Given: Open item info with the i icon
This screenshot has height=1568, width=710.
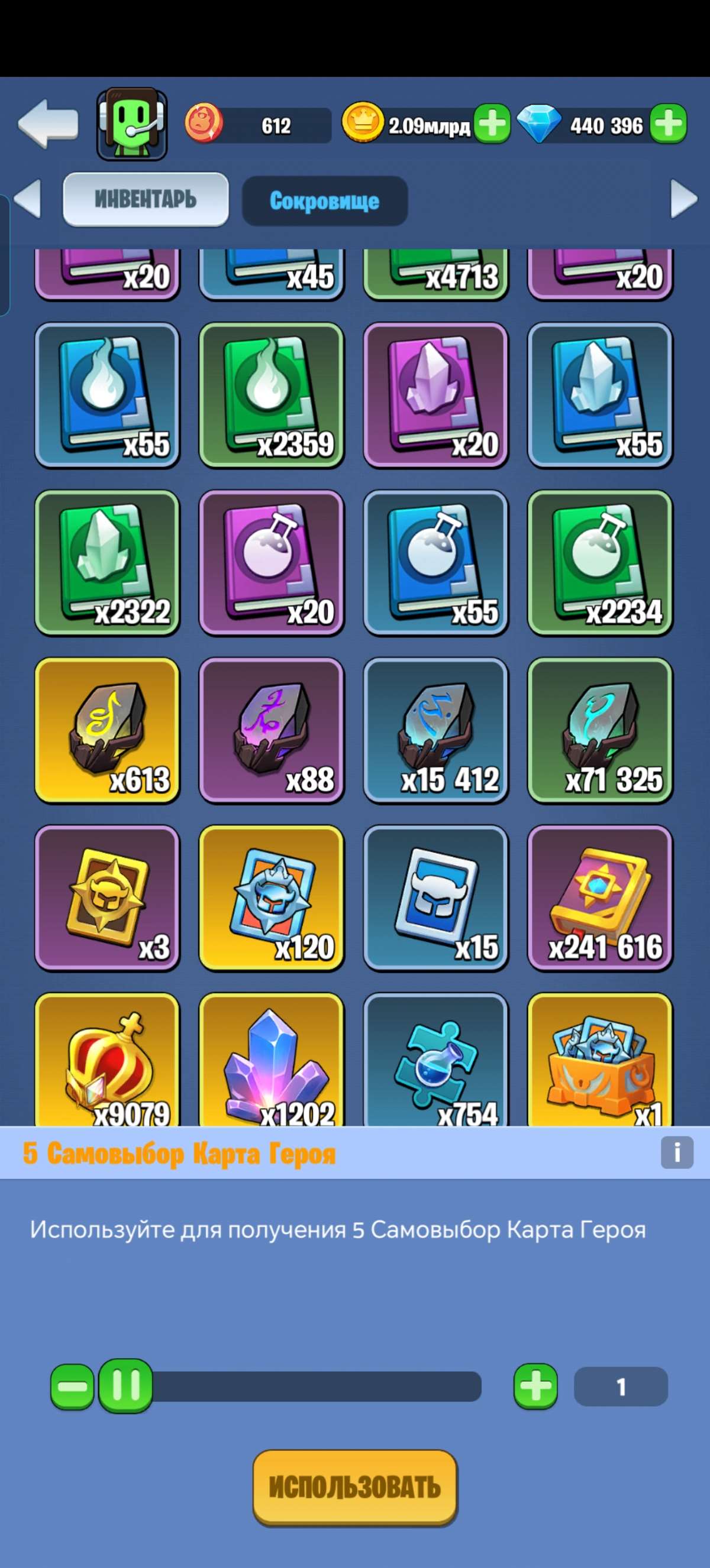Looking at the screenshot, I should pyautogui.click(x=676, y=1152).
